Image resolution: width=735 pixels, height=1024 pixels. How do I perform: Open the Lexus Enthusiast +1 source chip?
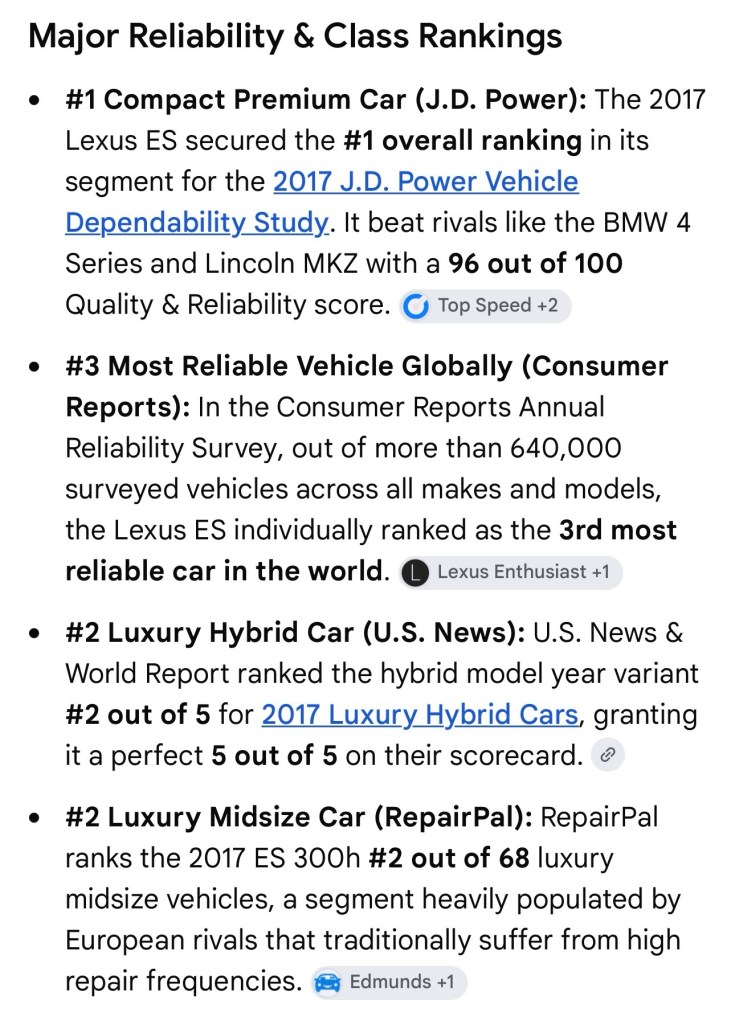point(510,572)
